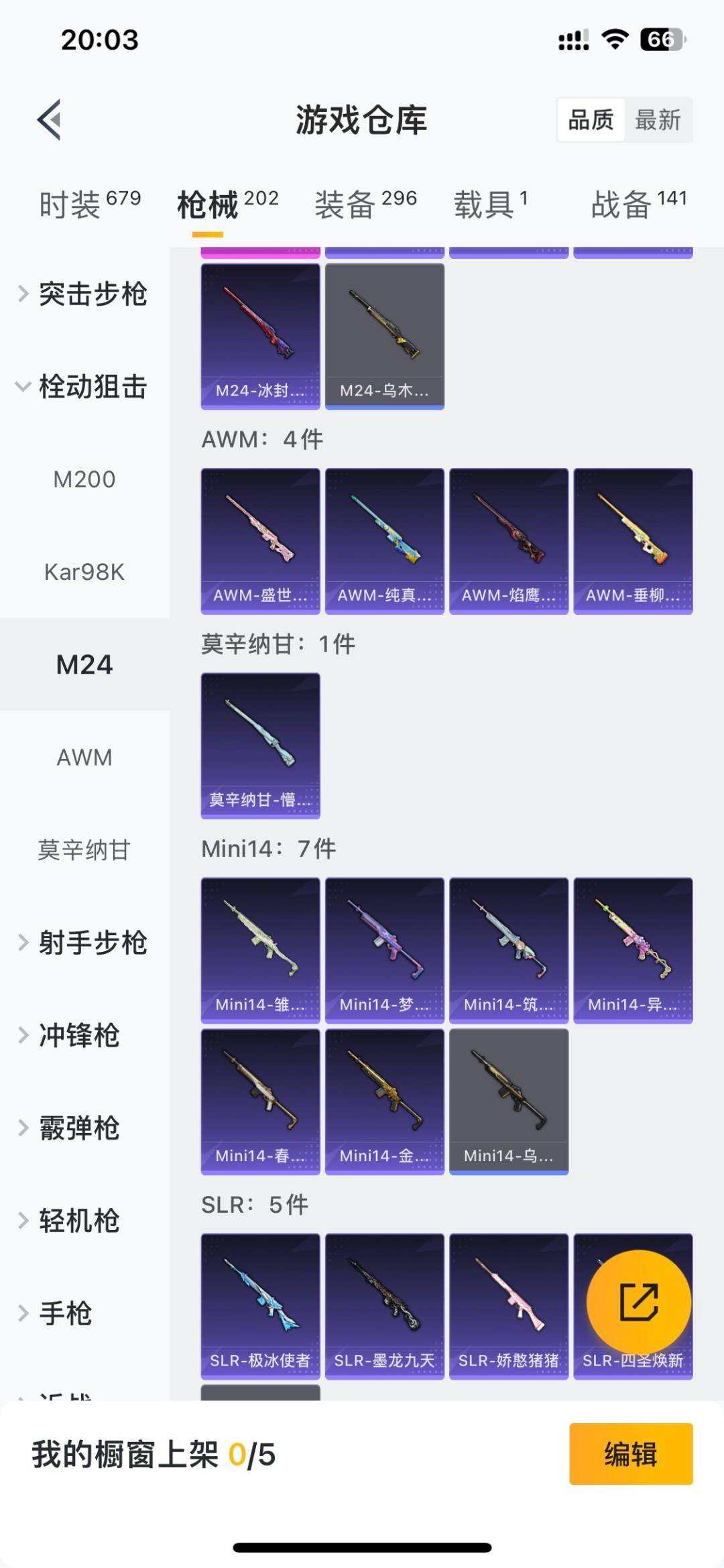
Task: View the SLR-极冰使者 skin
Action: 260,1305
